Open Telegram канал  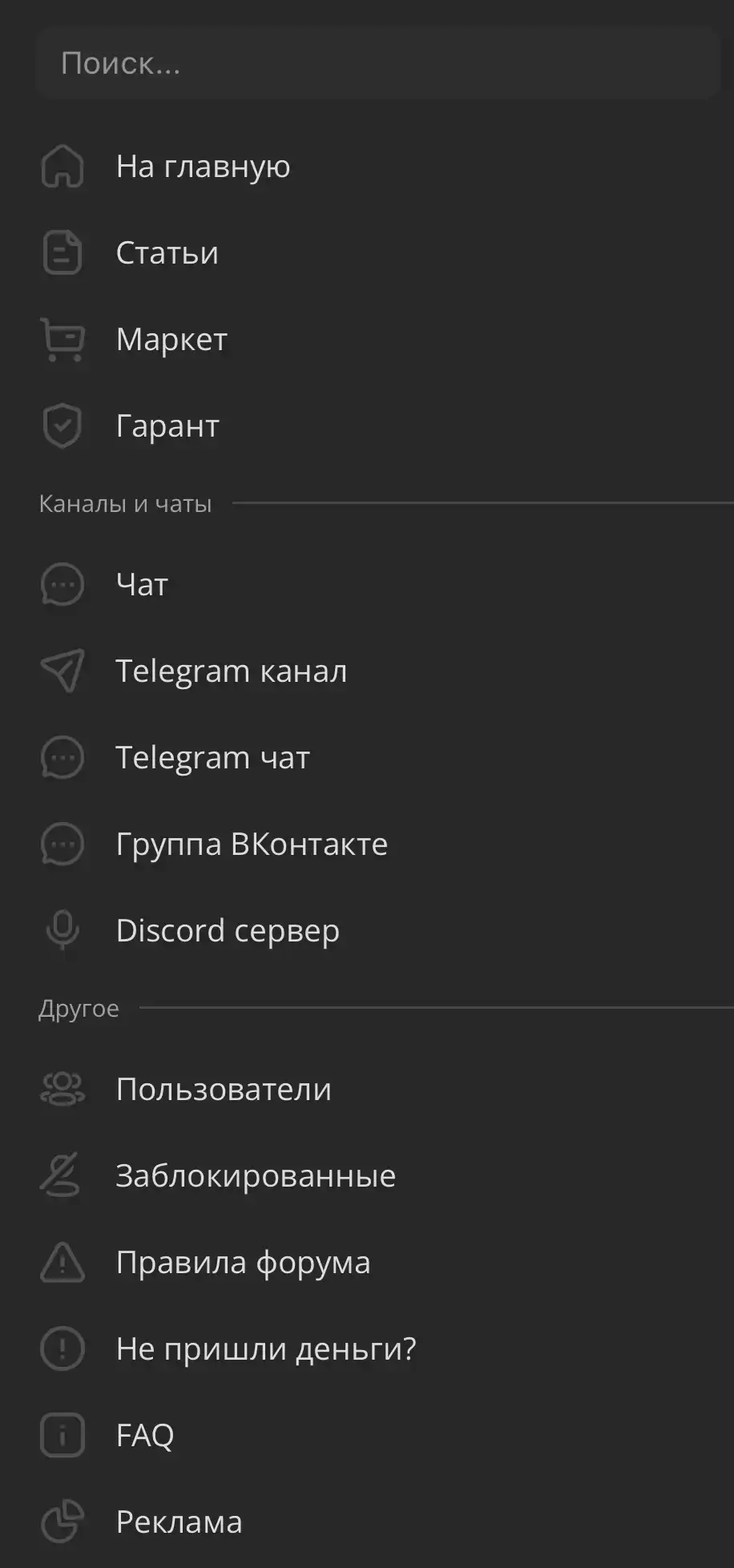(367, 671)
